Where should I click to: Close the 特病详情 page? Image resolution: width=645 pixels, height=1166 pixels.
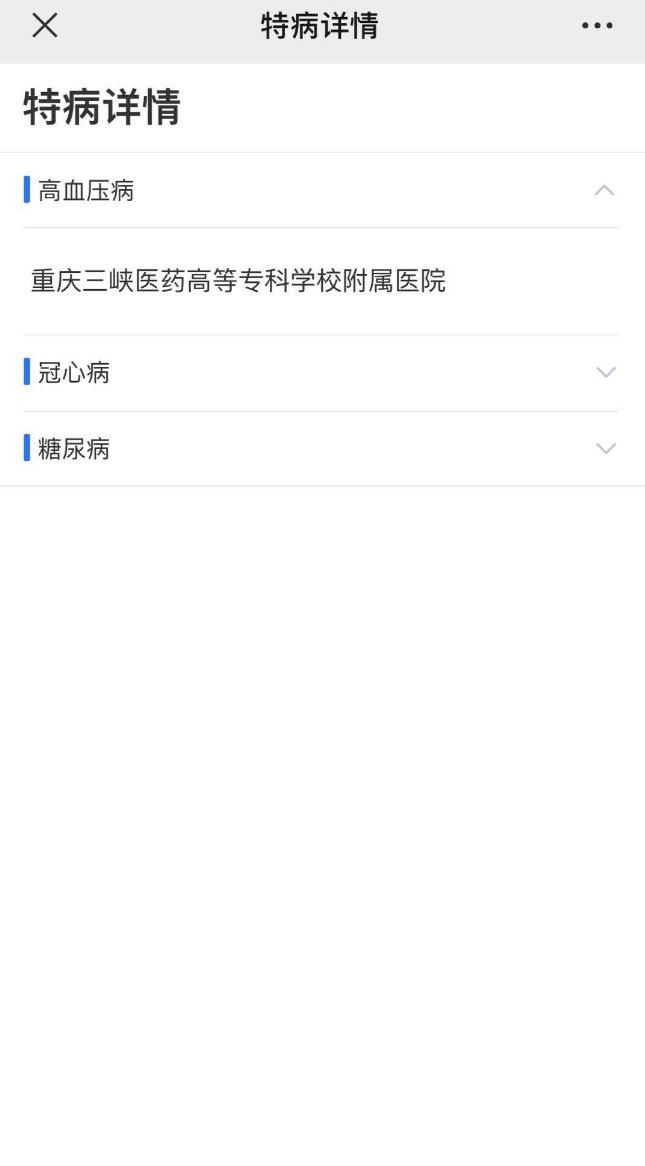(45, 26)
